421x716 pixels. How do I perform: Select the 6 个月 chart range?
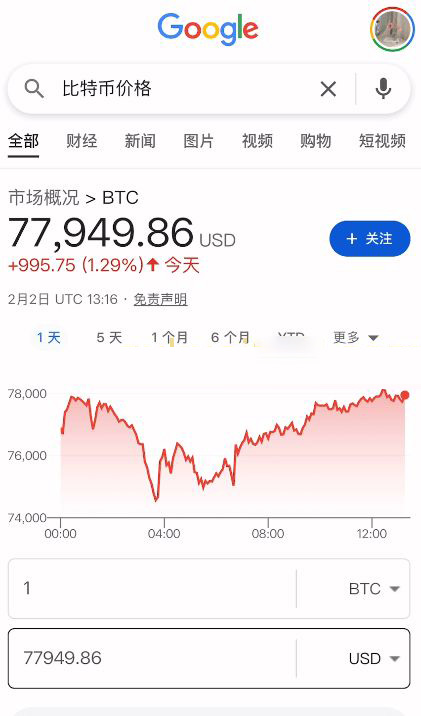[x=230, y=338]
